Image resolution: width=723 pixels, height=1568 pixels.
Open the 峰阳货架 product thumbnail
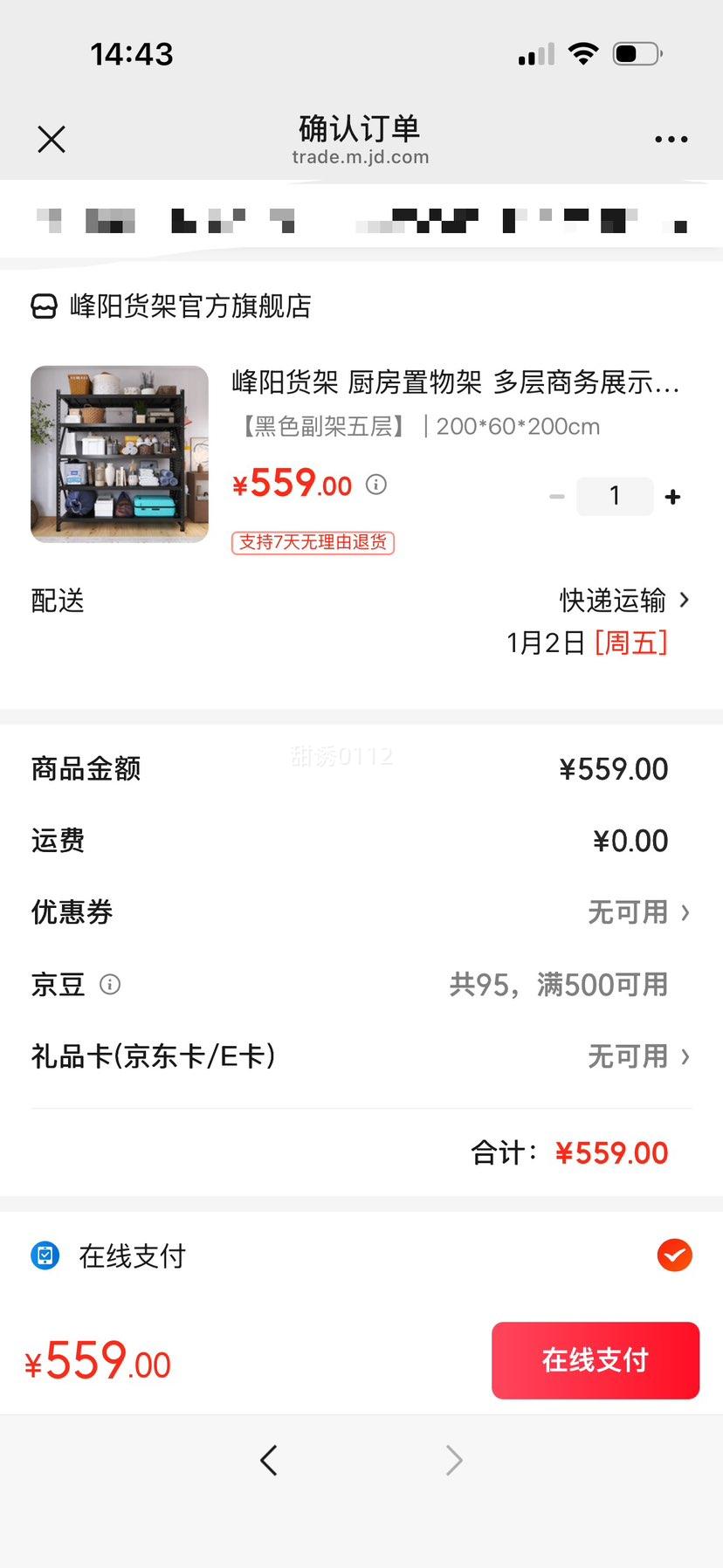(x=120, y=454)
